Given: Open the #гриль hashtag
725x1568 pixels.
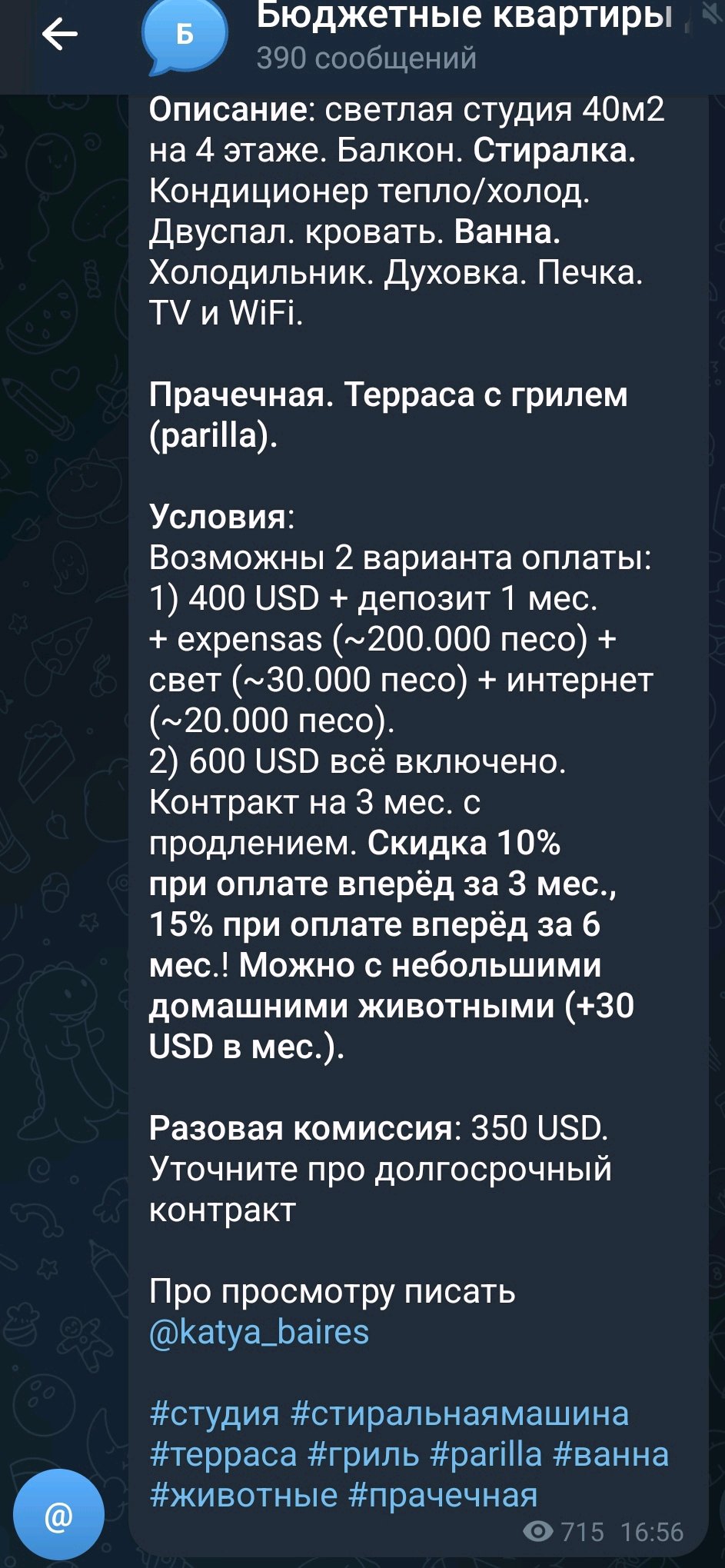Looking at the screenshot, I should point(364,1454).
